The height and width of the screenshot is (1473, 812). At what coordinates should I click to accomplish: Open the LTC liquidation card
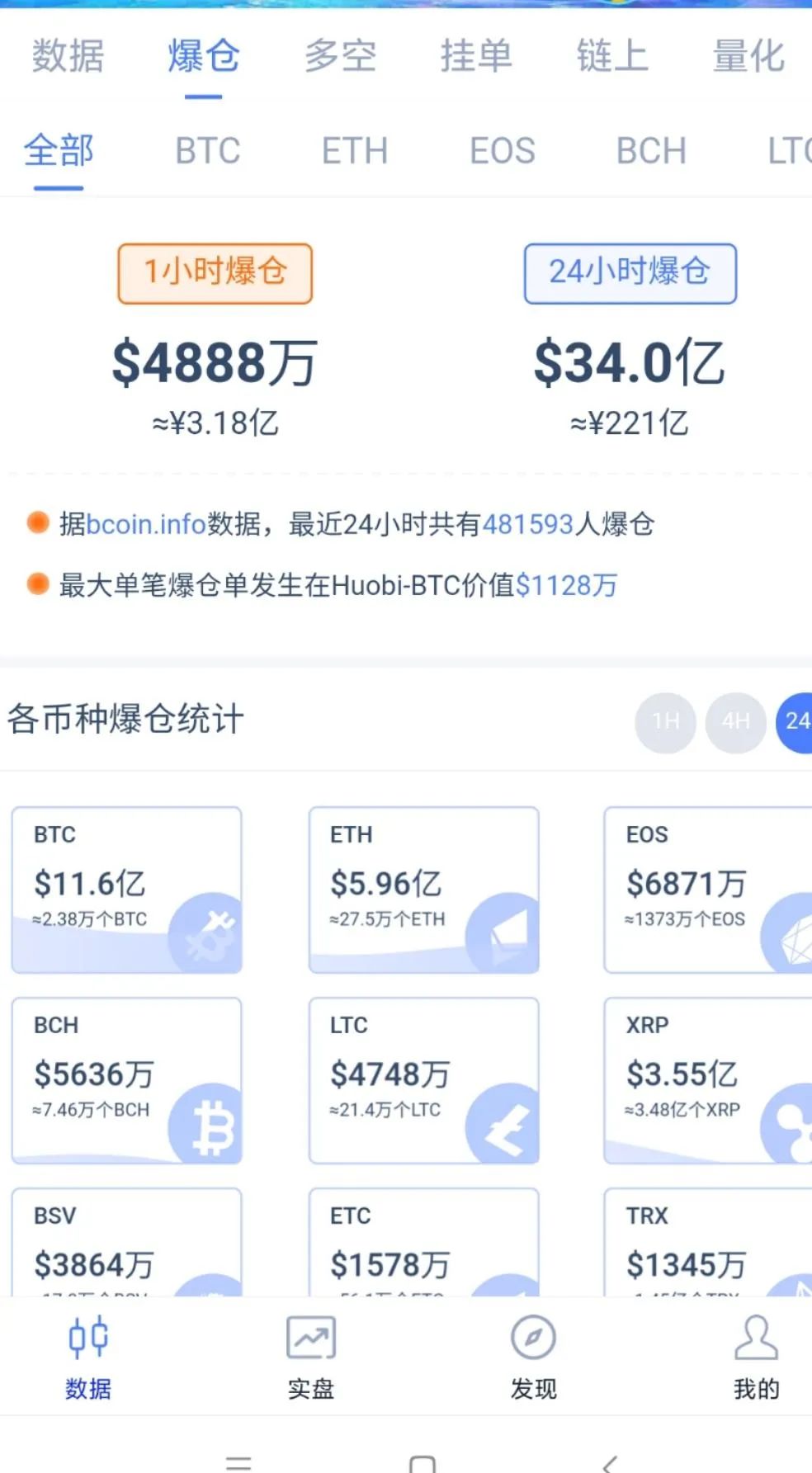424,1081
